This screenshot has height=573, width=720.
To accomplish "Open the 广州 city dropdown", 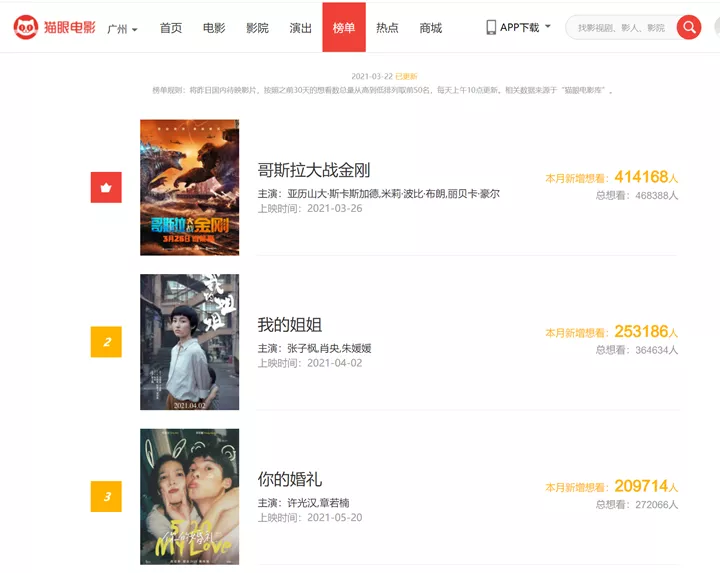I will [x=122, y=29].
